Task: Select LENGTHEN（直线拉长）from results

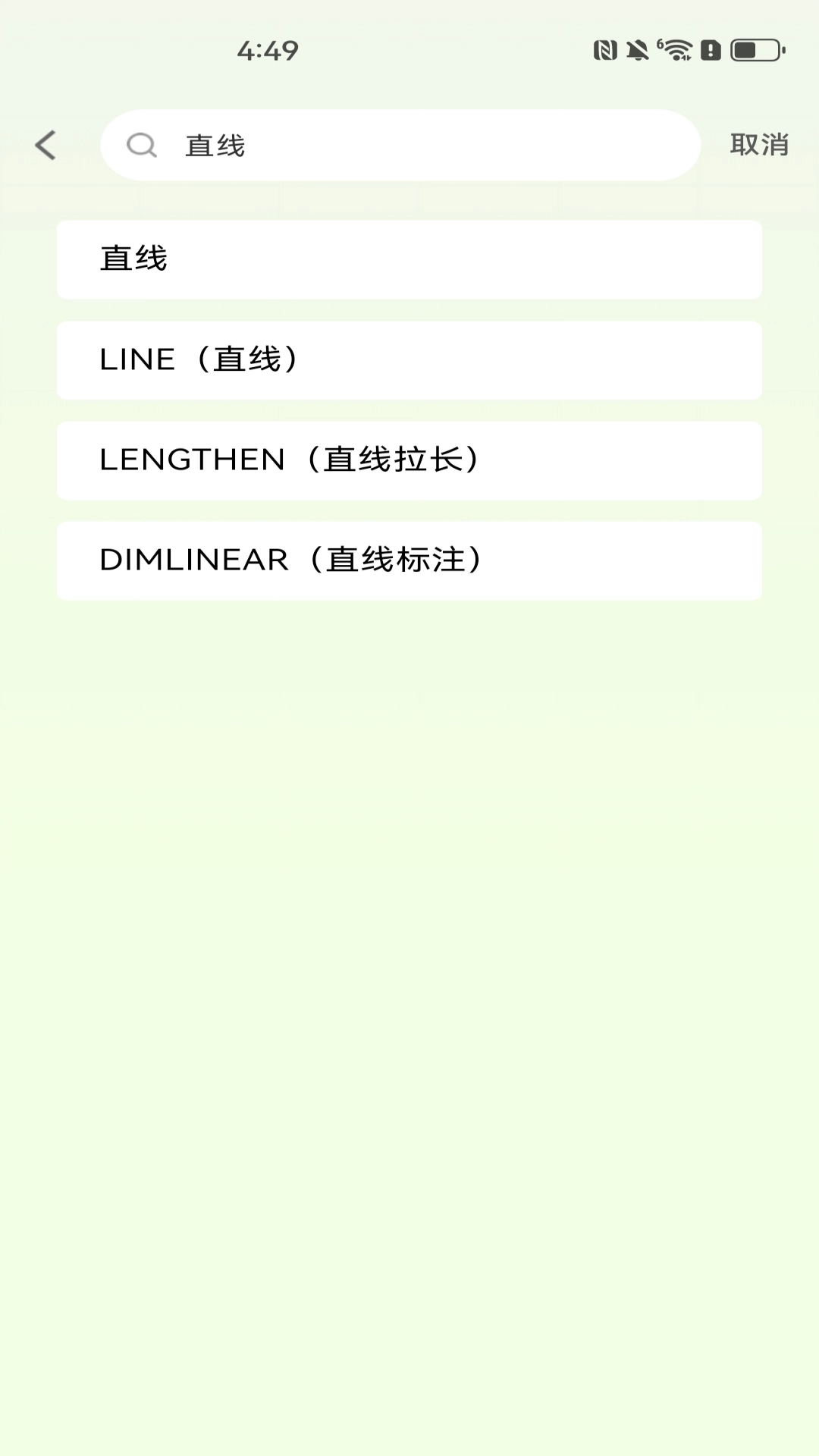Action: [x=409, y=460]
